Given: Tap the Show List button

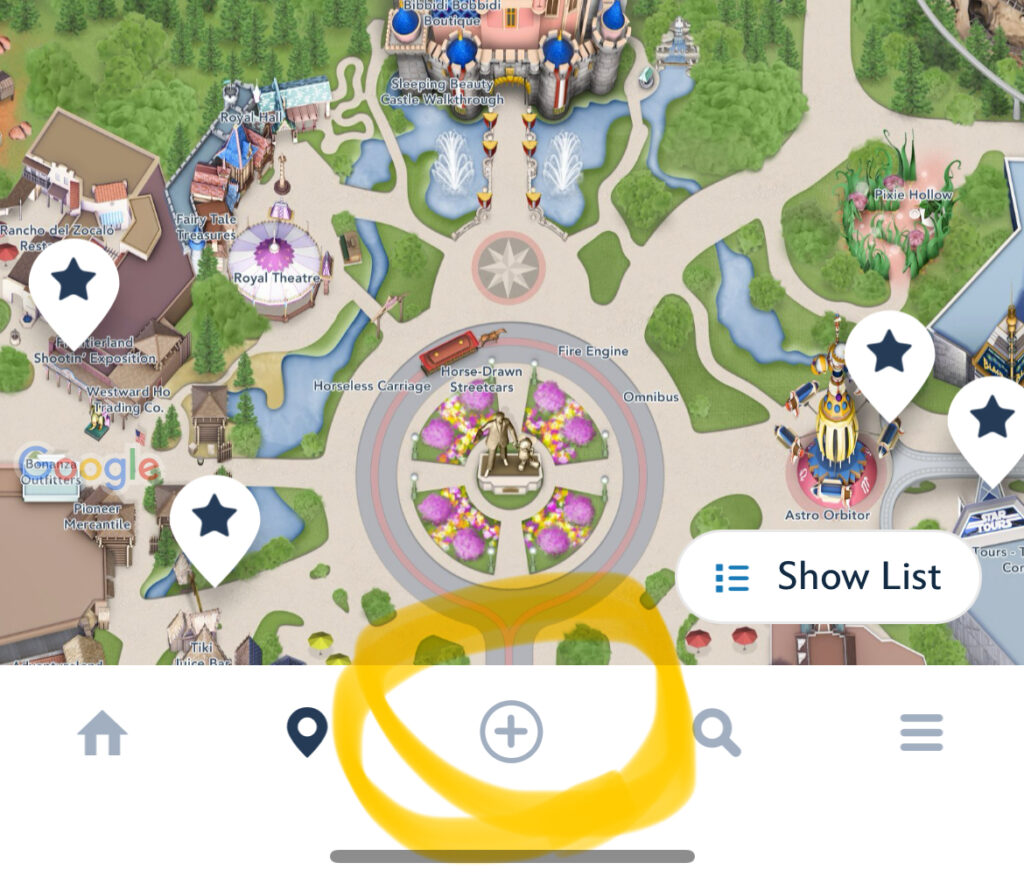Looking at the screenshot, I should pos(829,577).
